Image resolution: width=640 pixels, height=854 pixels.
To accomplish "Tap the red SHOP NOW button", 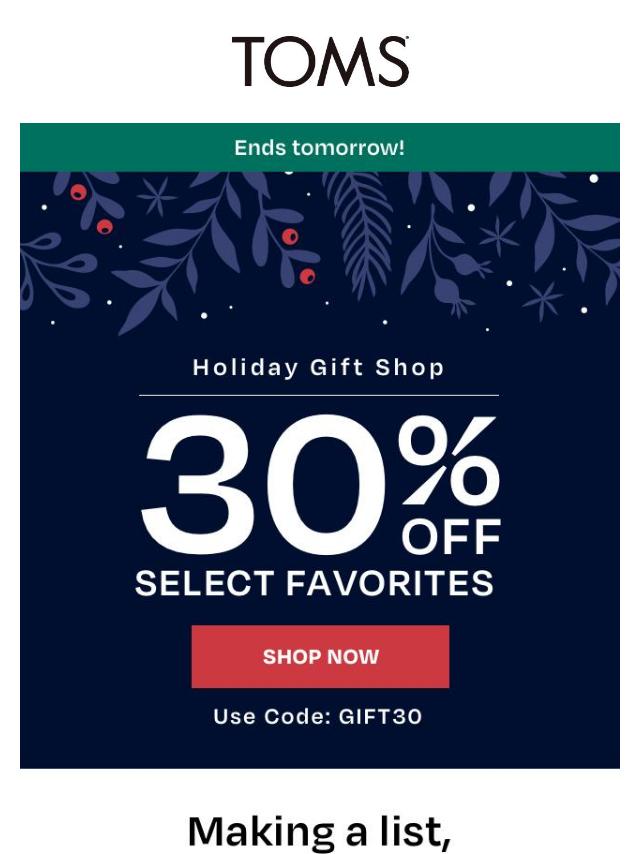I will coord(320,657).
